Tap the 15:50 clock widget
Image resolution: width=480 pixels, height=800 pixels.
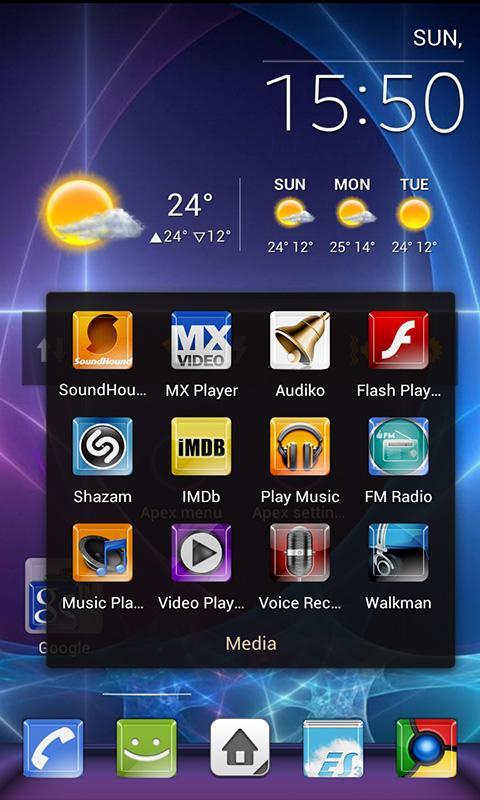(364, 103)
